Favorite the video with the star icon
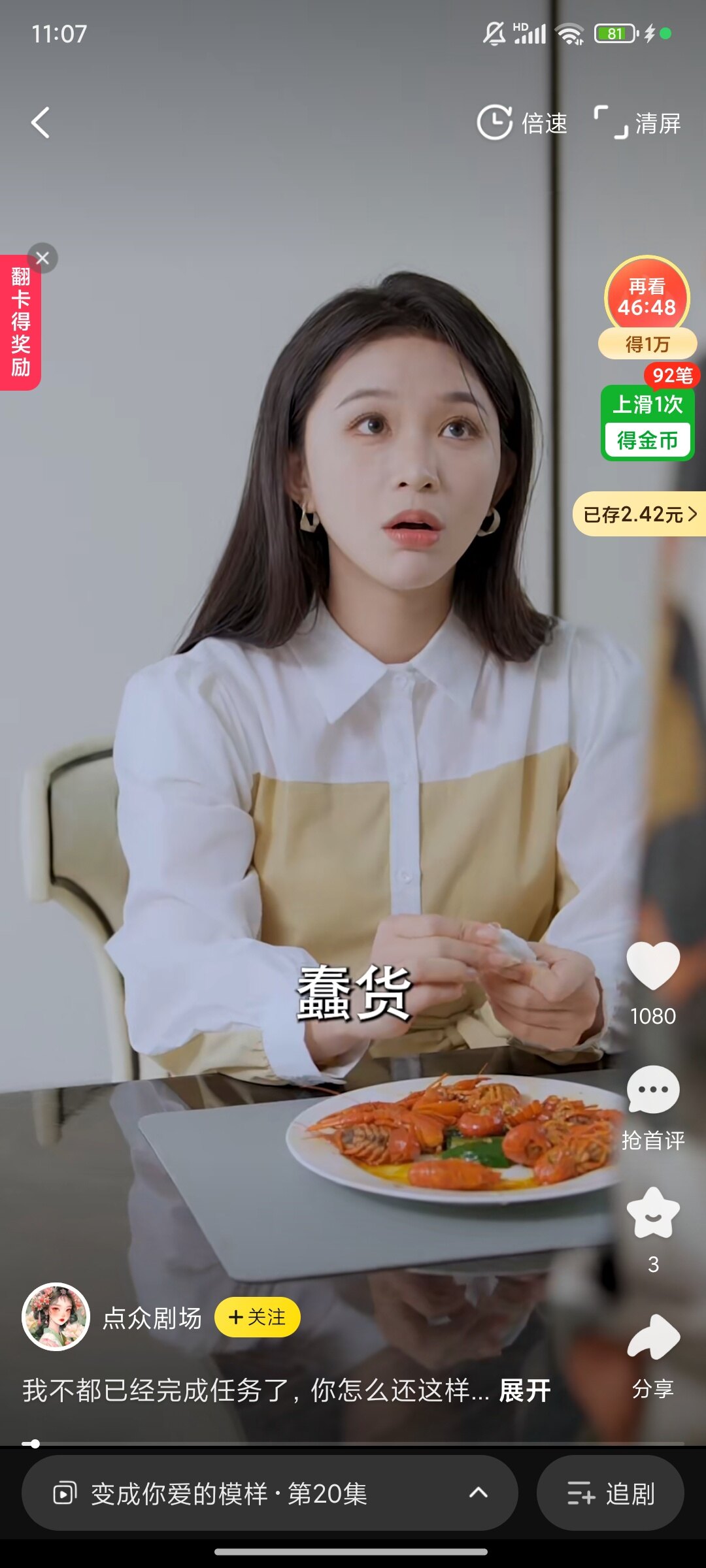The image size is (706, 1568). click(652, 1213)
